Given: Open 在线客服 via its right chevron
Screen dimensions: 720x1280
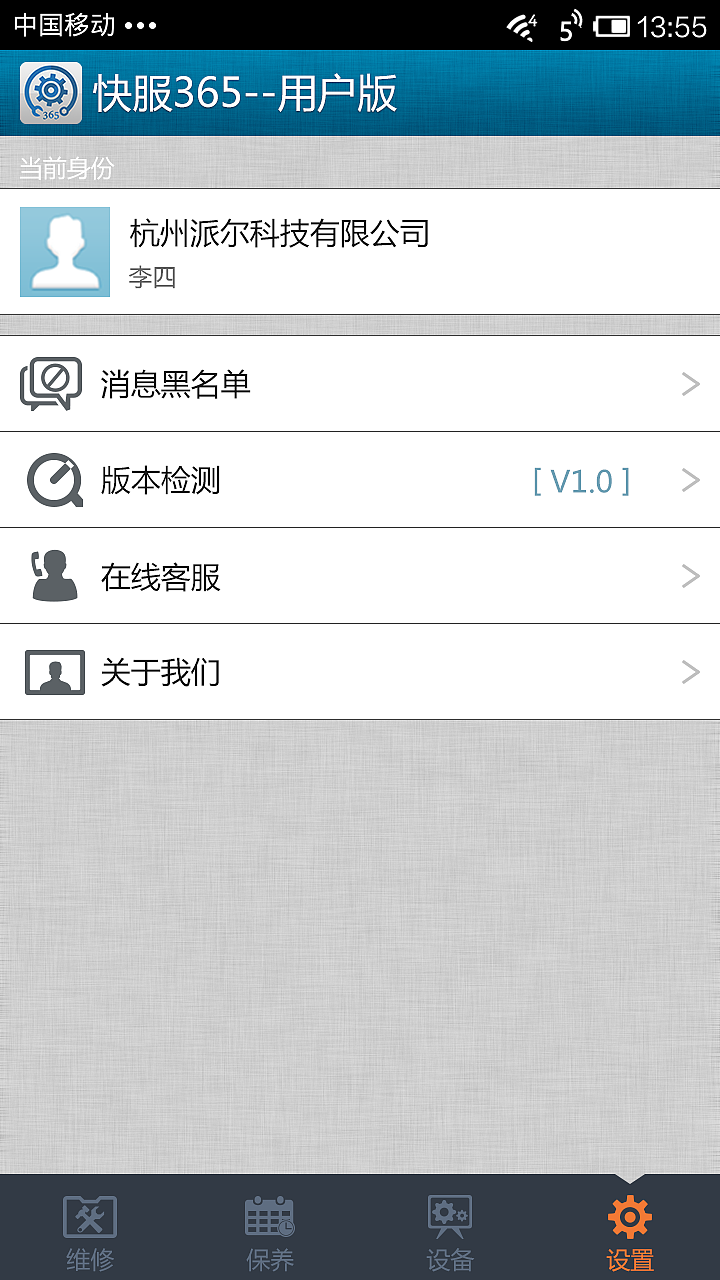Looking at the screenshot, I should (690, 575).
